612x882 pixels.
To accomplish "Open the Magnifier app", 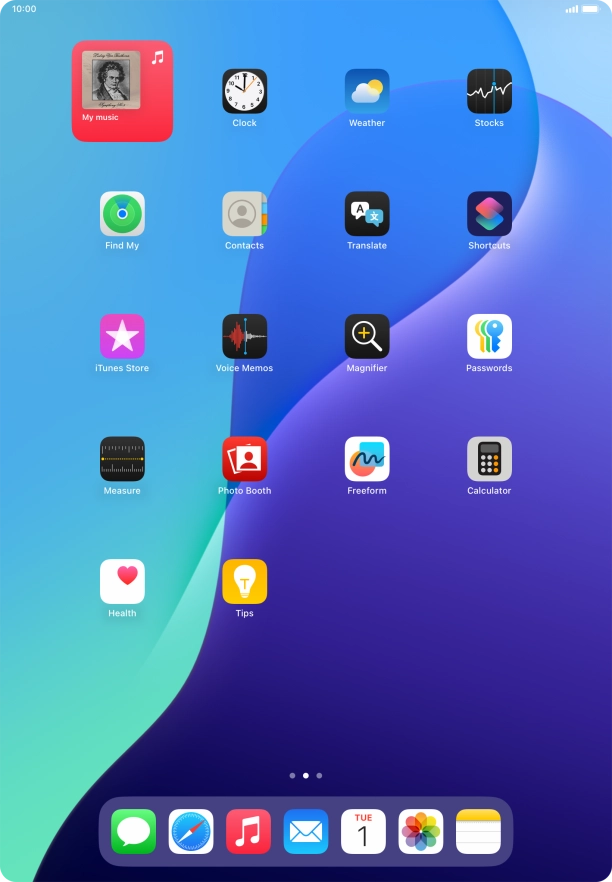I will 367,336.
